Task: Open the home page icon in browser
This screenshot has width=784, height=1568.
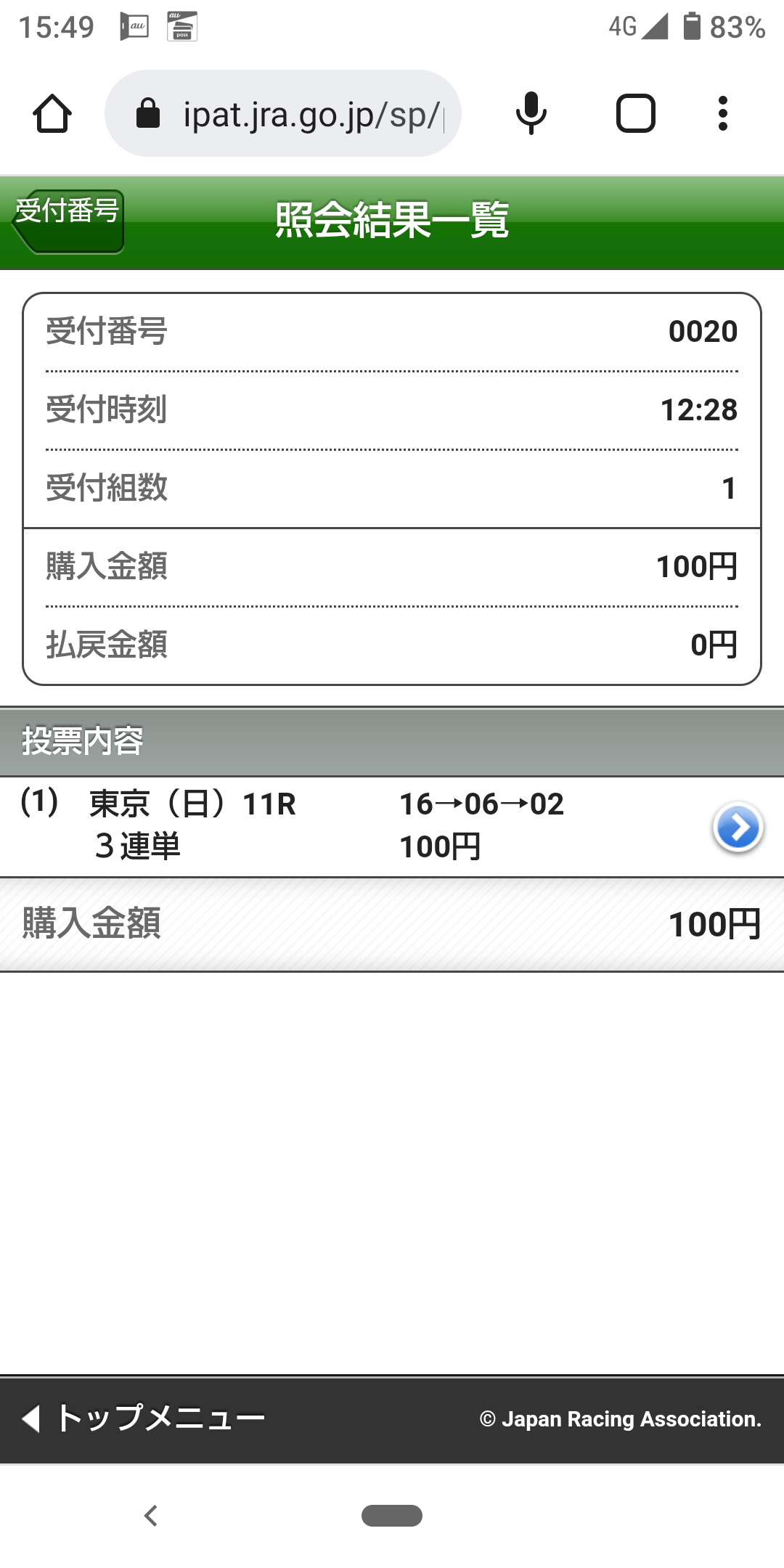Action: point(51,113)
